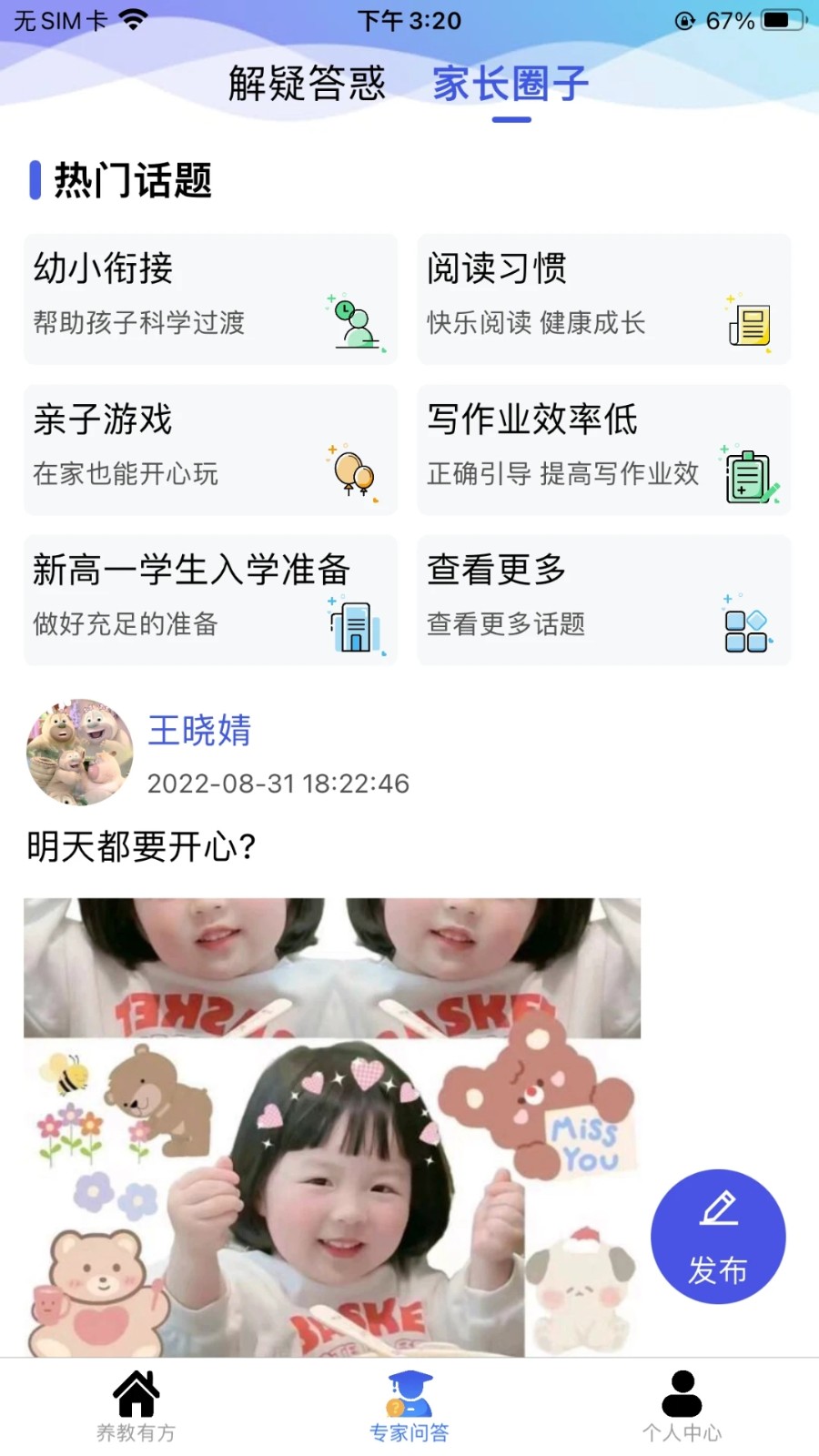The width and height of the screenshot is (819, 1456).
Task: Open the 阅读习惯 topic card
Action: pyautogui.click(x=603, y=298)
